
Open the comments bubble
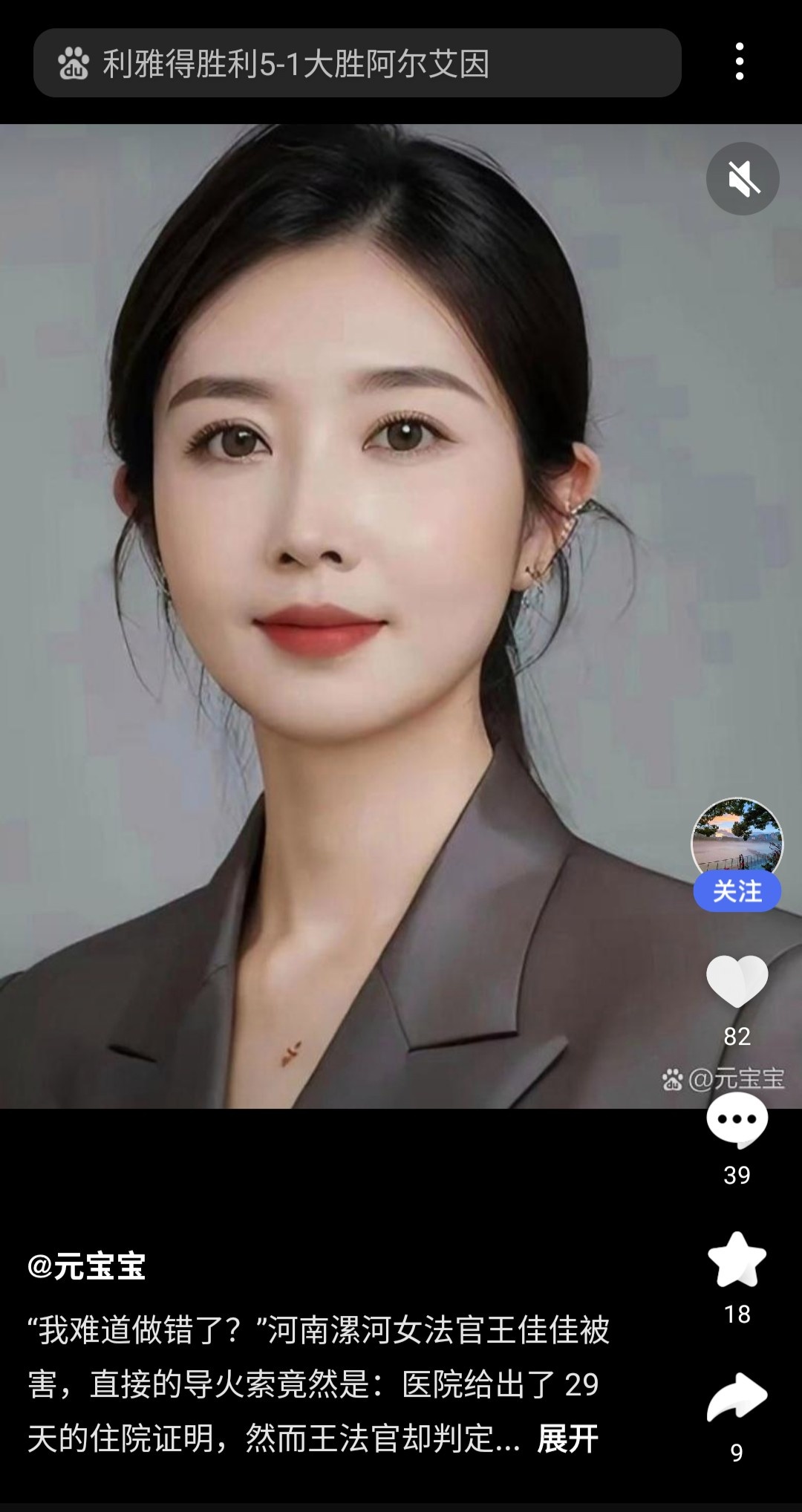tap(737, 1120)
